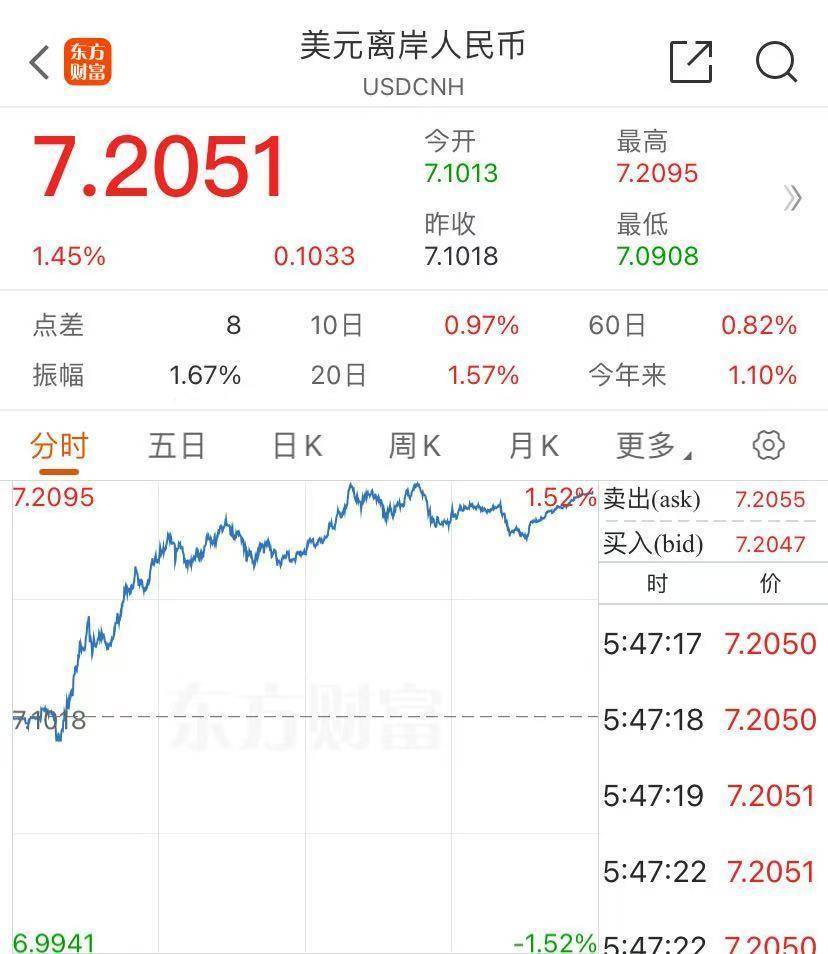Tap the share icon at top right
The image size is (828, 954).
(x=689, y=62)
